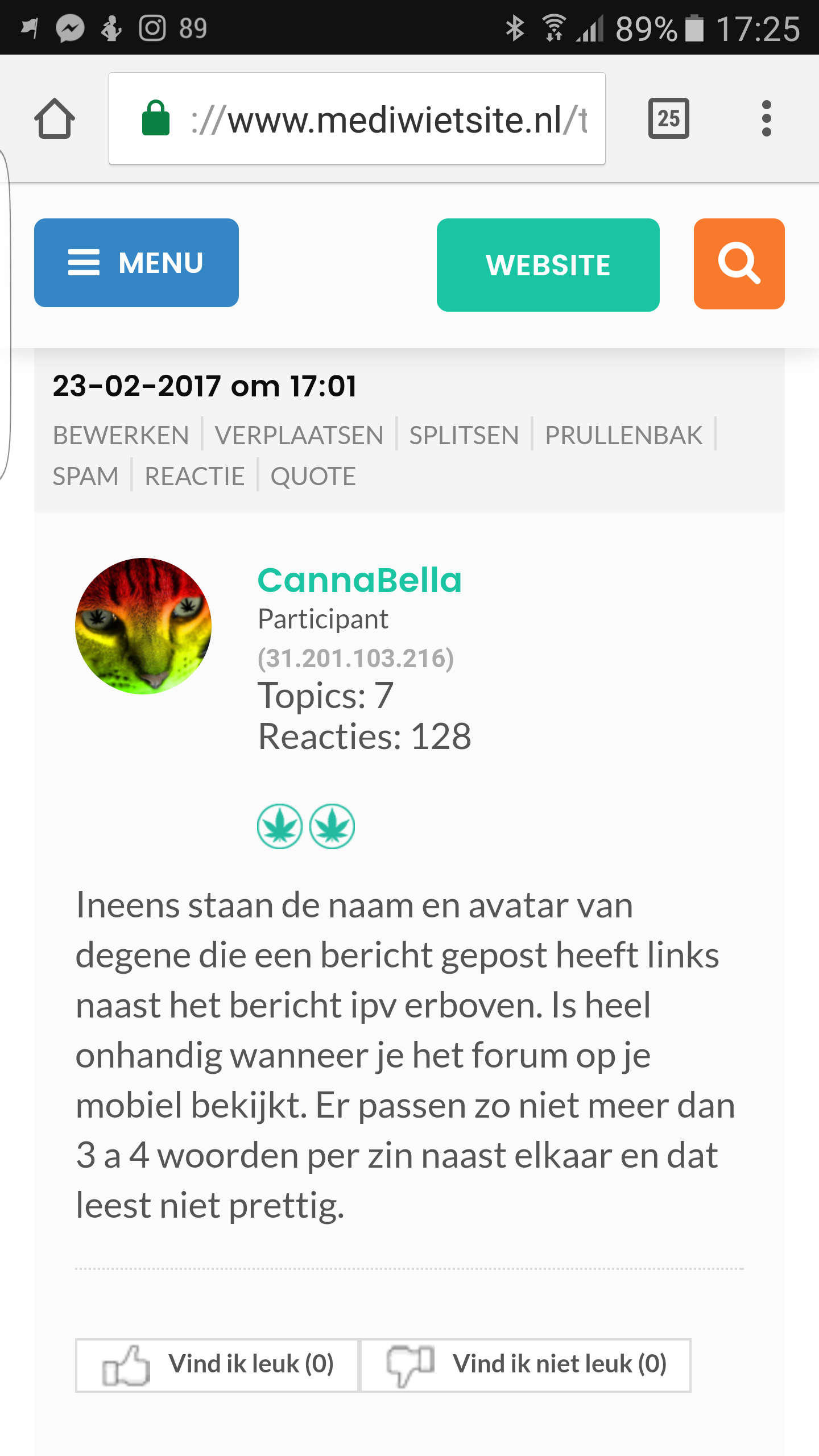Open the orange search button
The height and width of the screenshot is (1456, 819).
[x=739, y=264]
